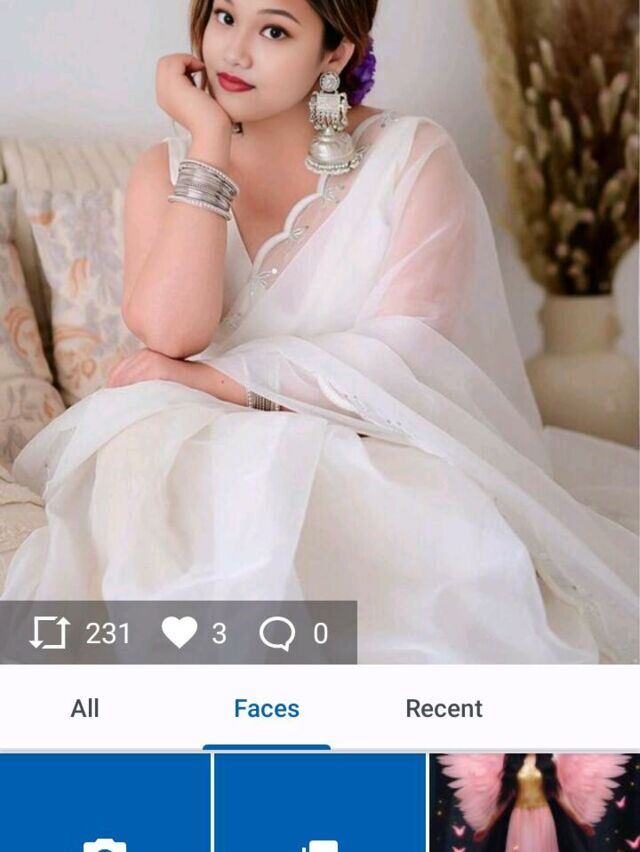Tap the repost icon showing 231
640x852 pixels.
click(49, 632)
